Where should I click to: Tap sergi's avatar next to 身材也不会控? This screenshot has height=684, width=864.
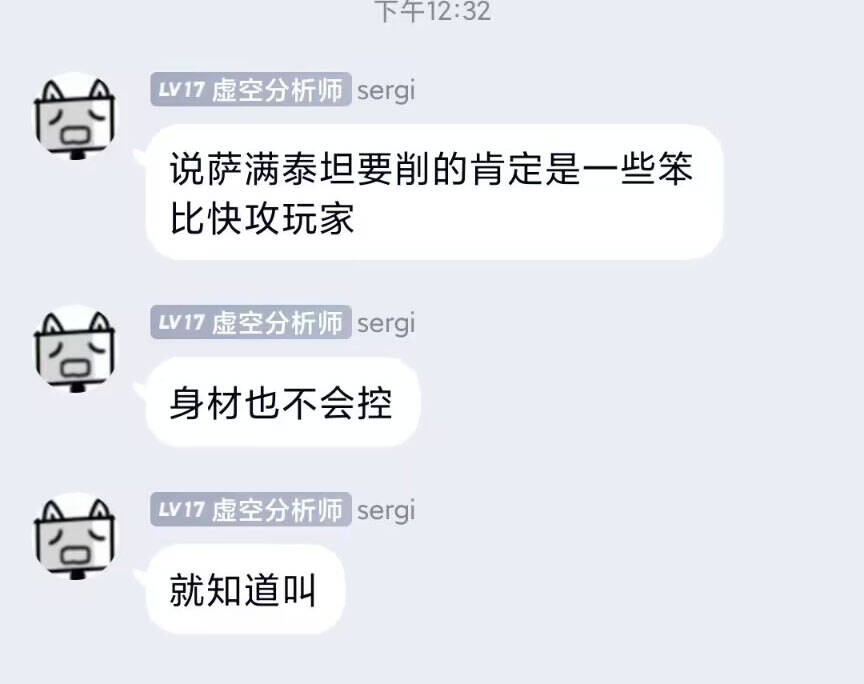(x=76, y=350)
